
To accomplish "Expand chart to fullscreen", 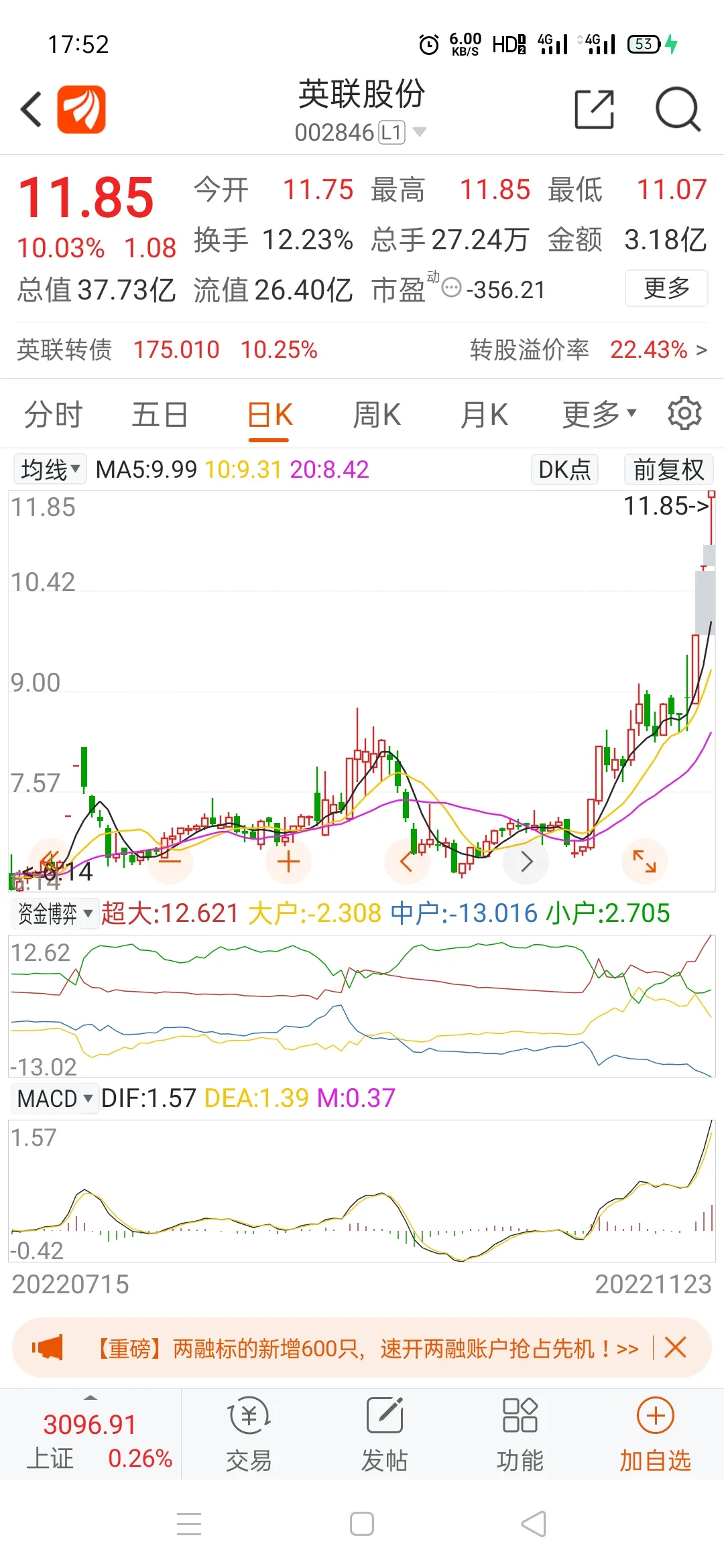I will 644,861.
